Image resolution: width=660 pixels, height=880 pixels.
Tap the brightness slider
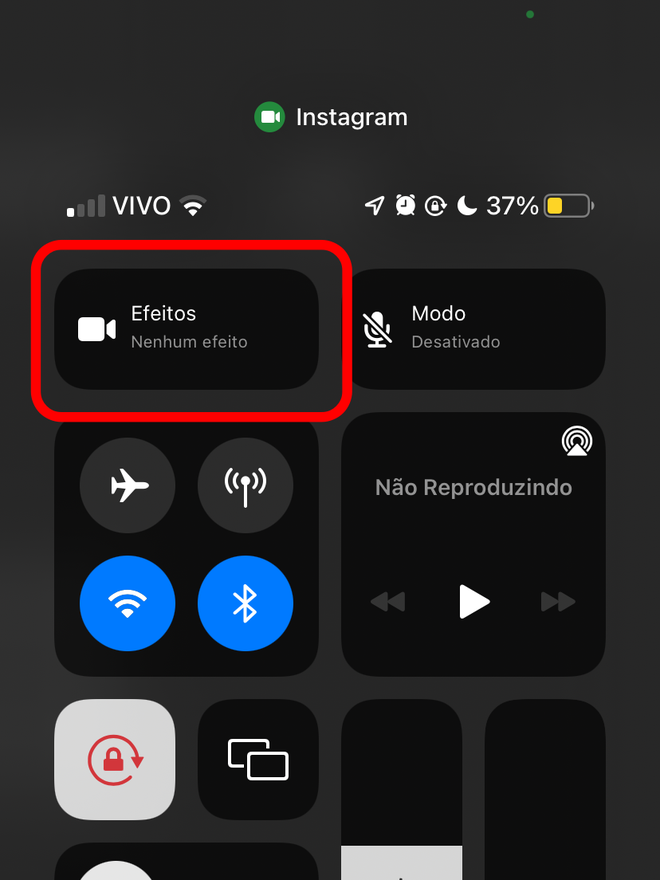point(402,790)
